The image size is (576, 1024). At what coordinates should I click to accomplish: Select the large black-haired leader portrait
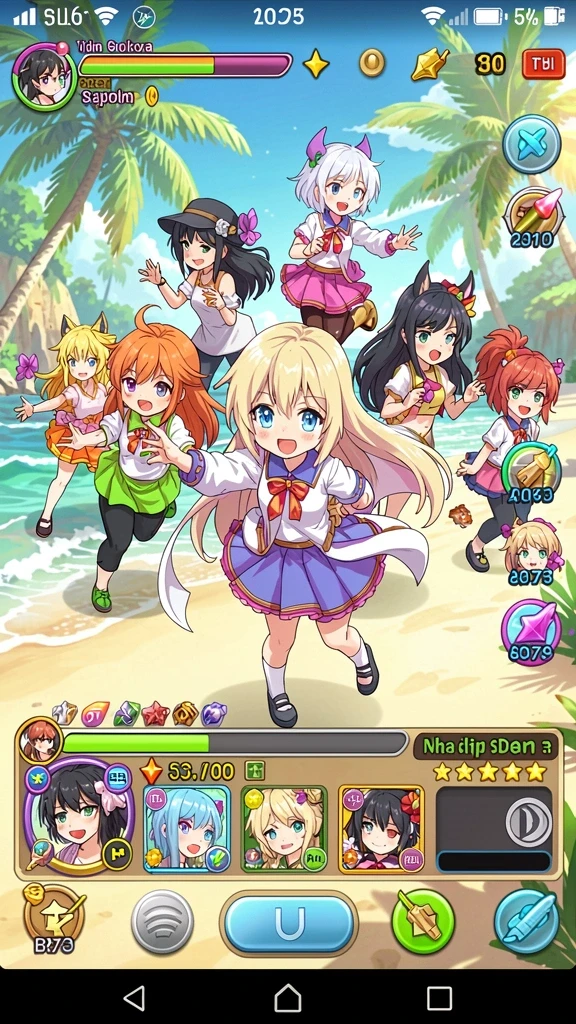click(78, 816)
